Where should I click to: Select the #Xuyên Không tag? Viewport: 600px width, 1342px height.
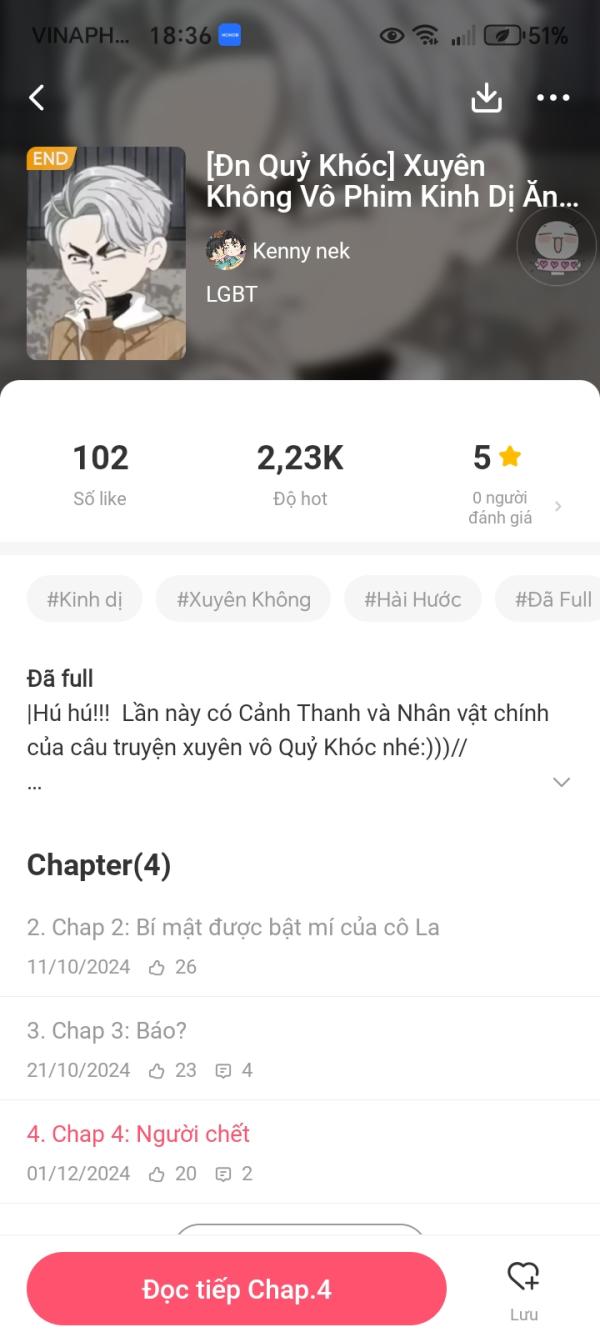(x=243, y=599)
